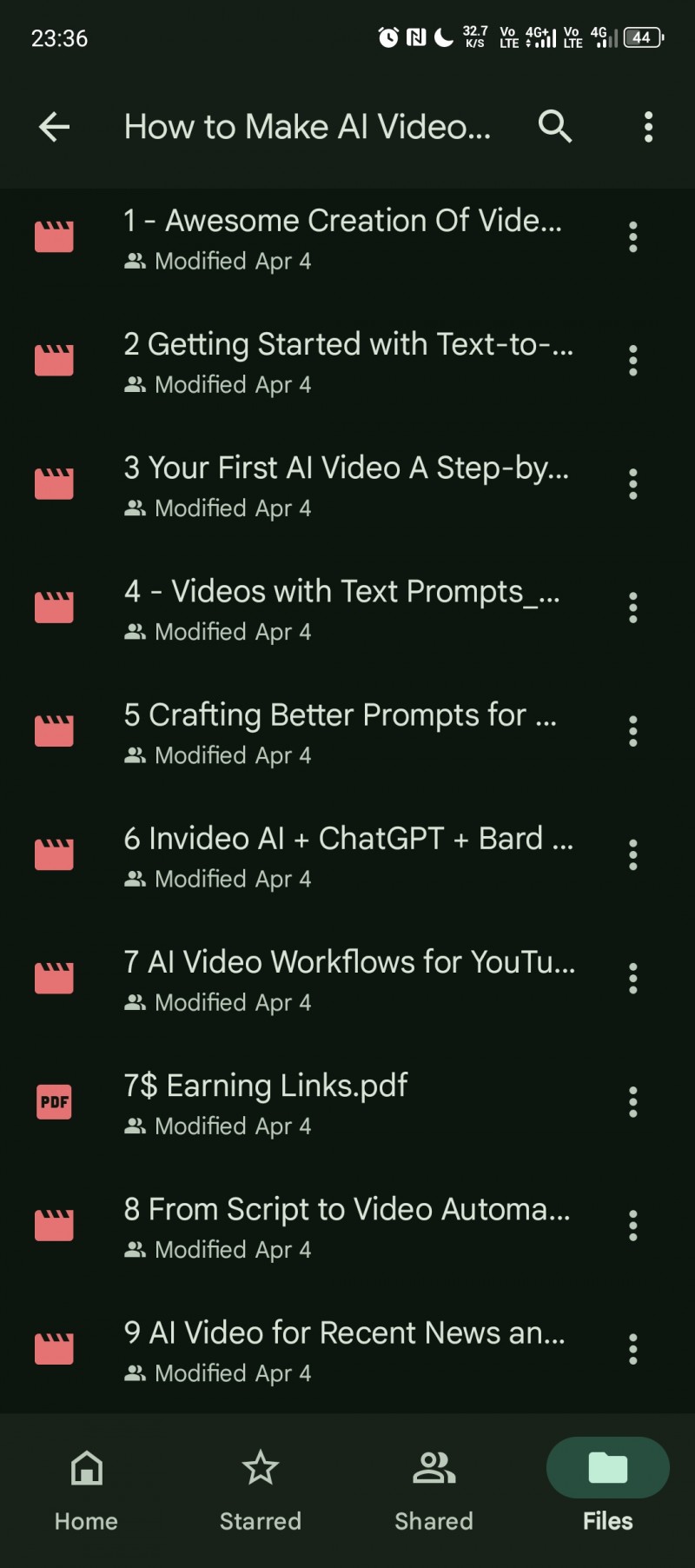This screenshot has height=1568, width=695.
Task: Open the folder overflow menu
Action: tap(648, 127)
